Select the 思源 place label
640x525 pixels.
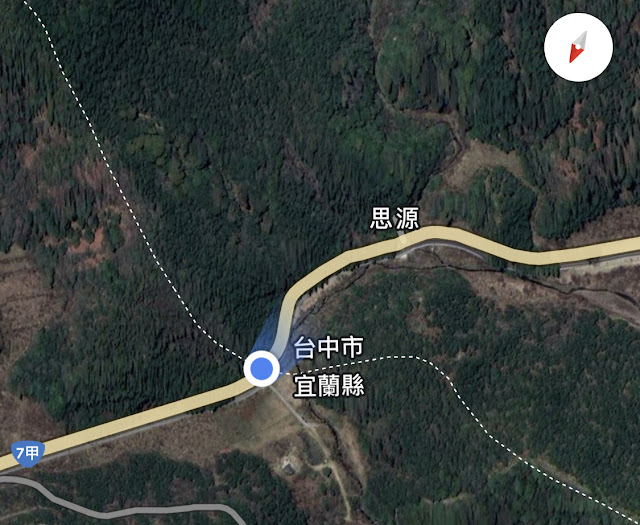pyautogui.click(x=394, y=218)
